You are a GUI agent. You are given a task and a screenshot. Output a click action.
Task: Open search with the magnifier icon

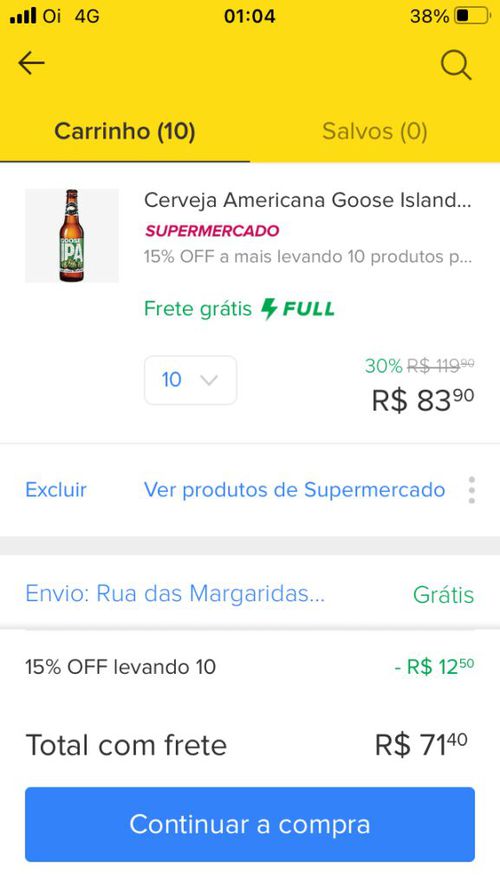point(456,66)
